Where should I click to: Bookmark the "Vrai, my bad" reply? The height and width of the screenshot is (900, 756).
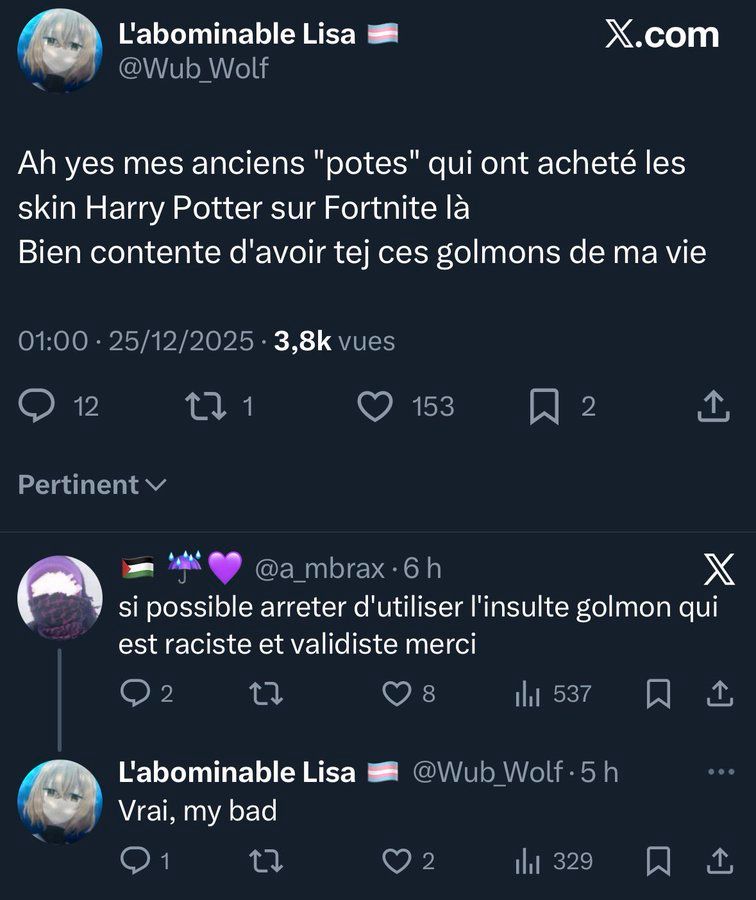[x=658, y=860]
